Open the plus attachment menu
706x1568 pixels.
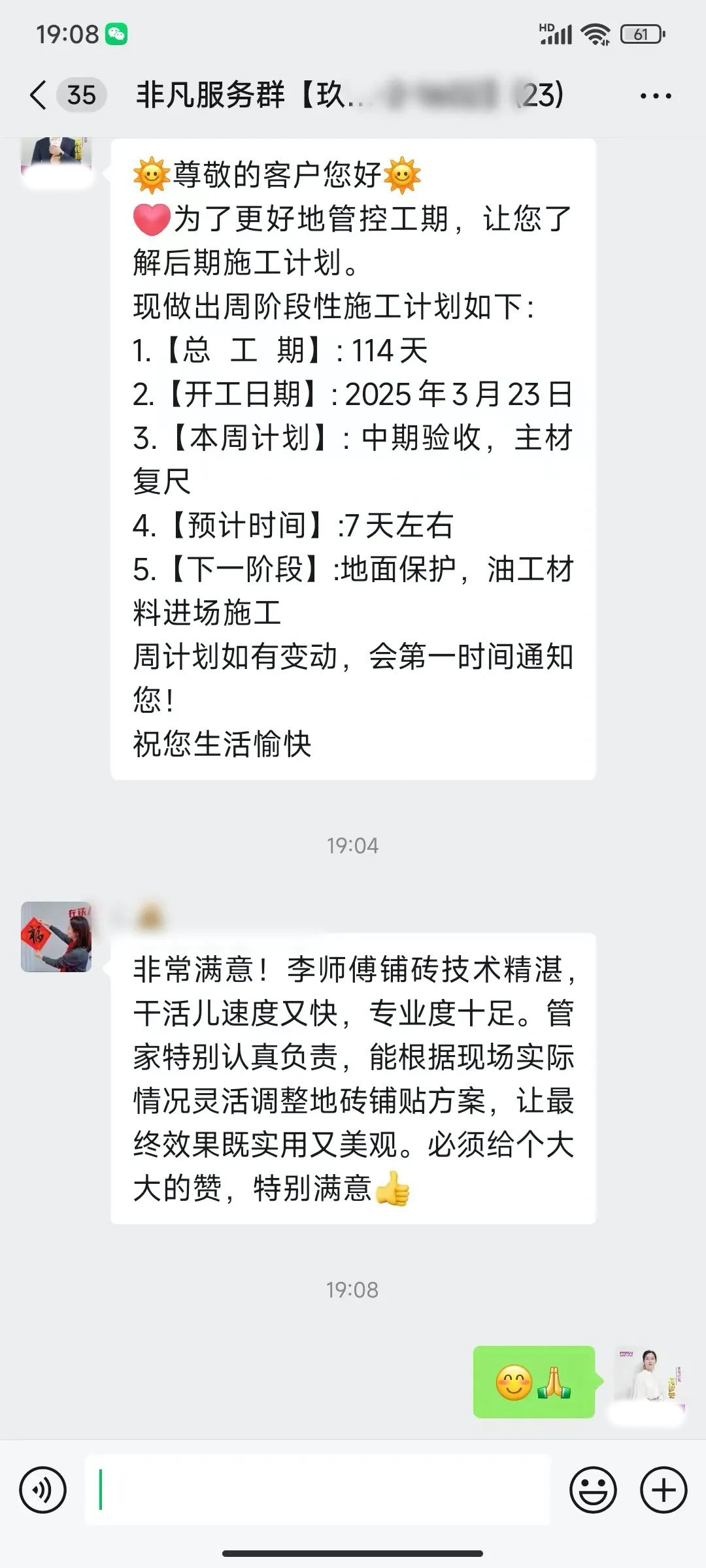pos(663,1490)
